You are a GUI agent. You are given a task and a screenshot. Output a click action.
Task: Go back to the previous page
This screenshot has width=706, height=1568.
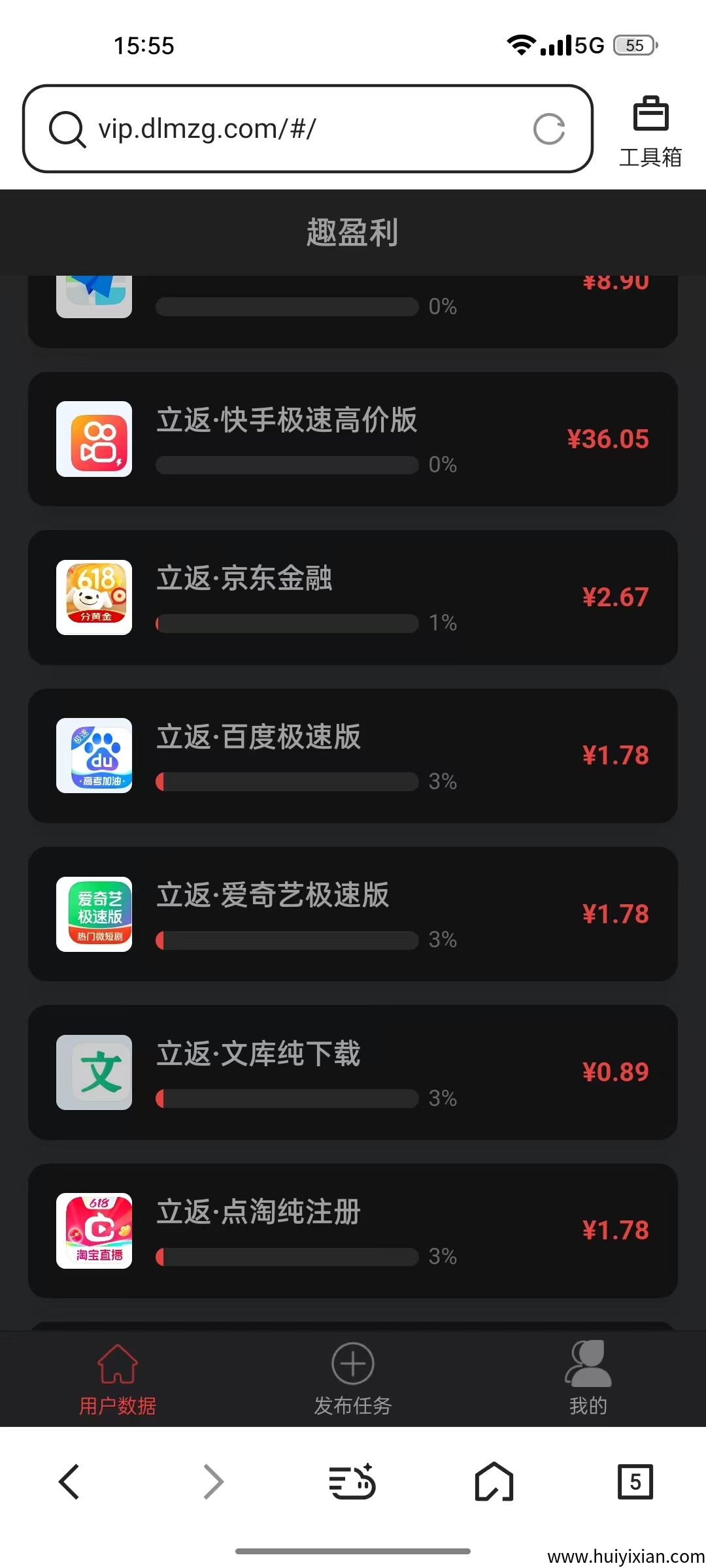point(69,1481)
